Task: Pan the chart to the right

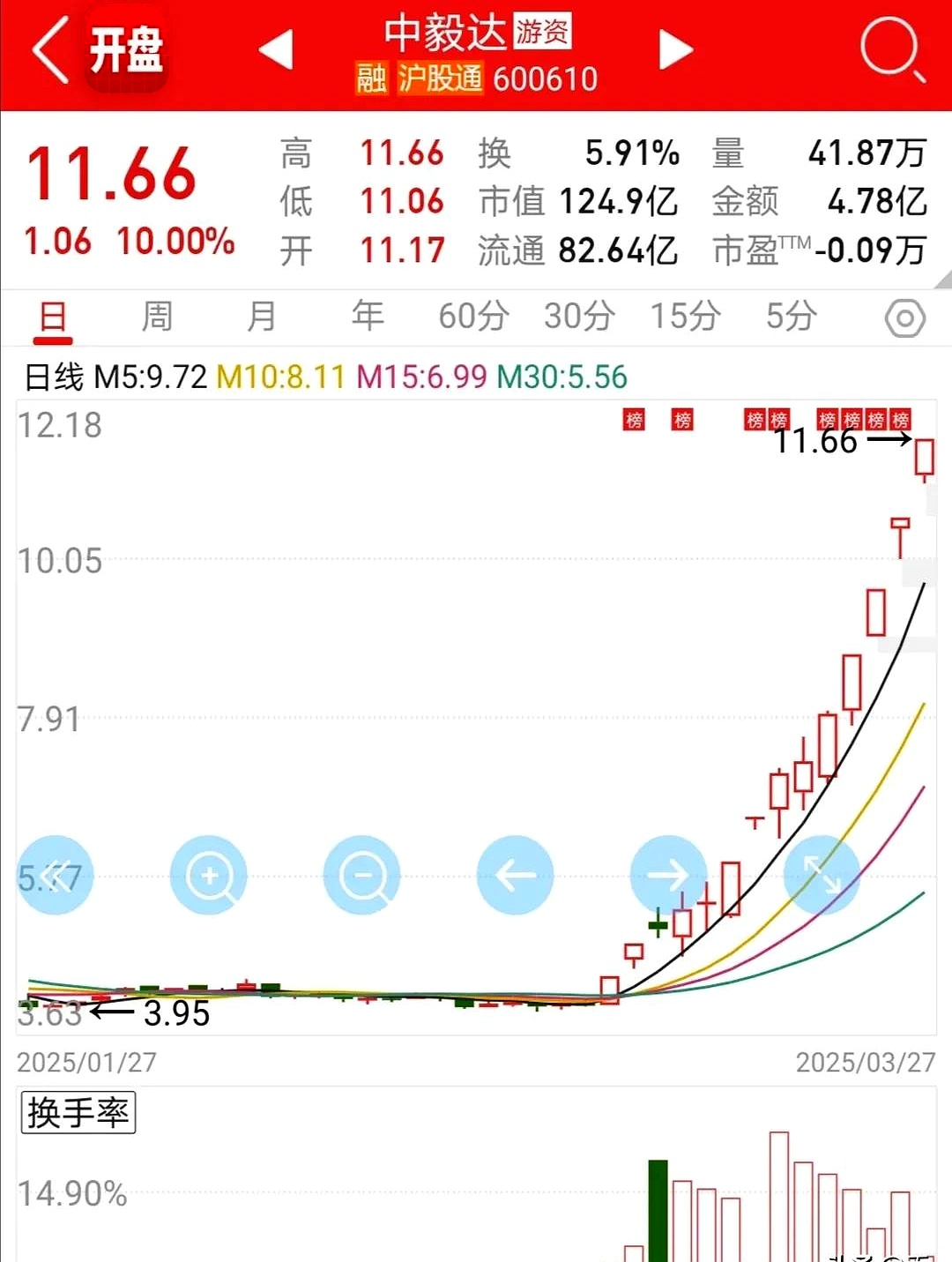Action: click(x=668, y=875)
